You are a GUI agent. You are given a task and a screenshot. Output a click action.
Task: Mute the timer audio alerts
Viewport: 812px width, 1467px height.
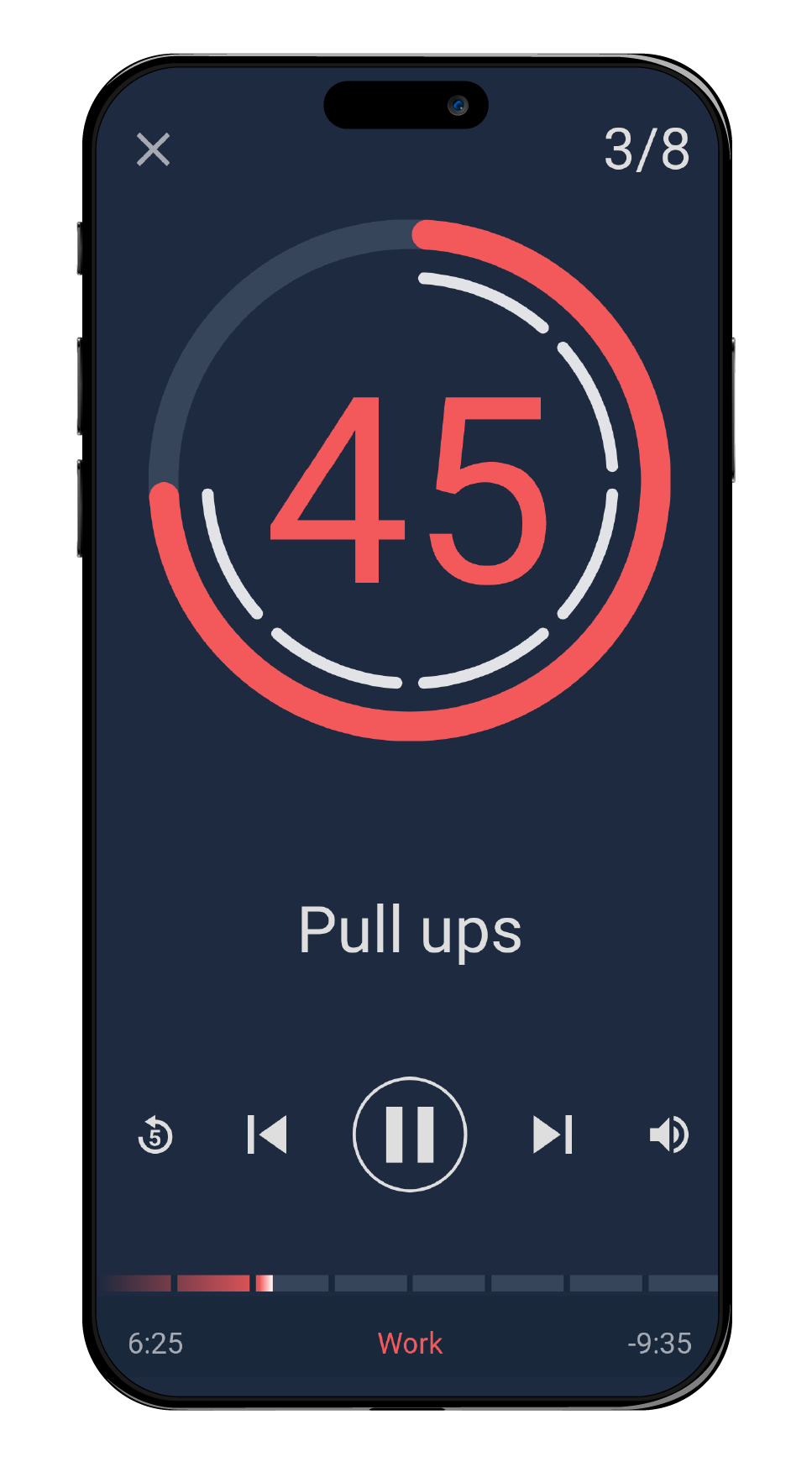(668, 1133)
